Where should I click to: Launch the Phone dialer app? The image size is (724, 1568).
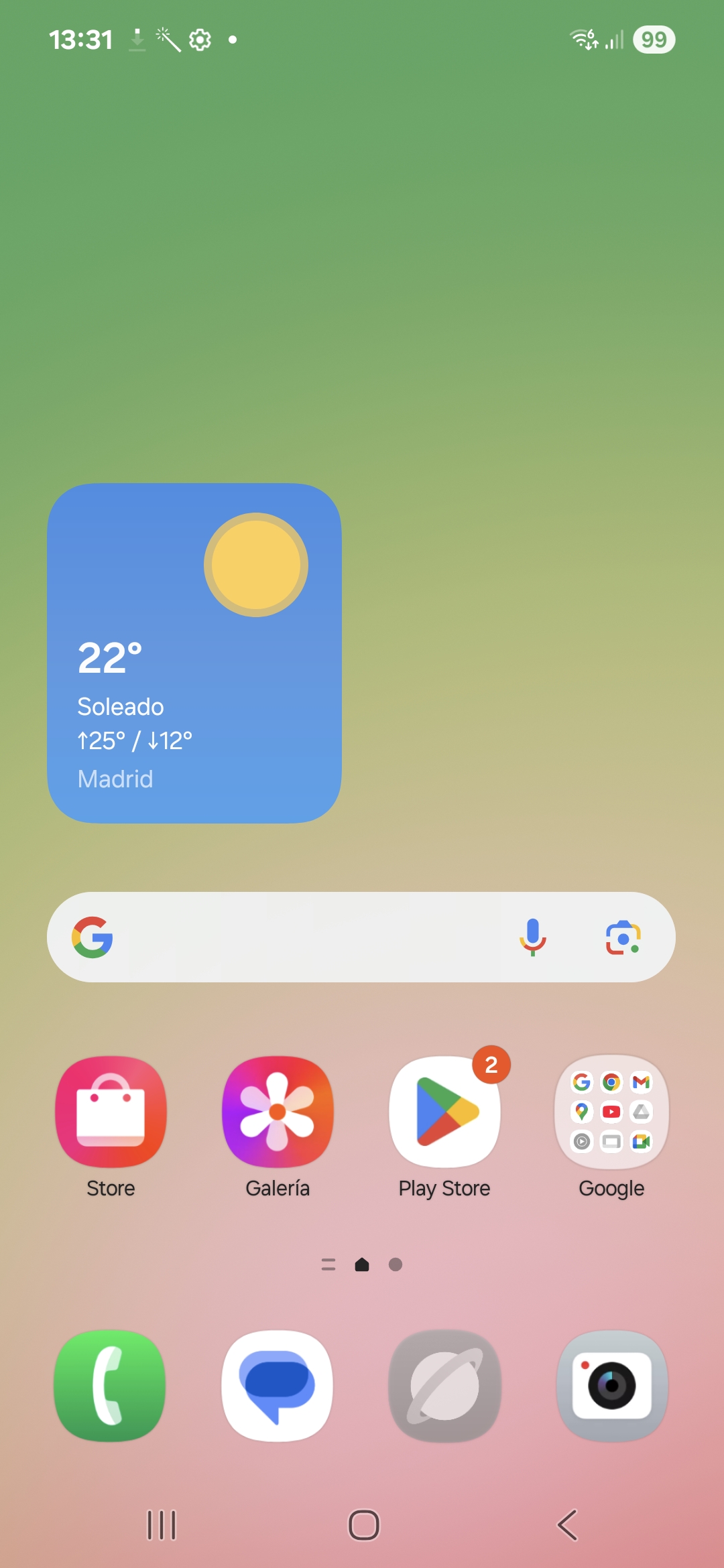coord(111,1386)
